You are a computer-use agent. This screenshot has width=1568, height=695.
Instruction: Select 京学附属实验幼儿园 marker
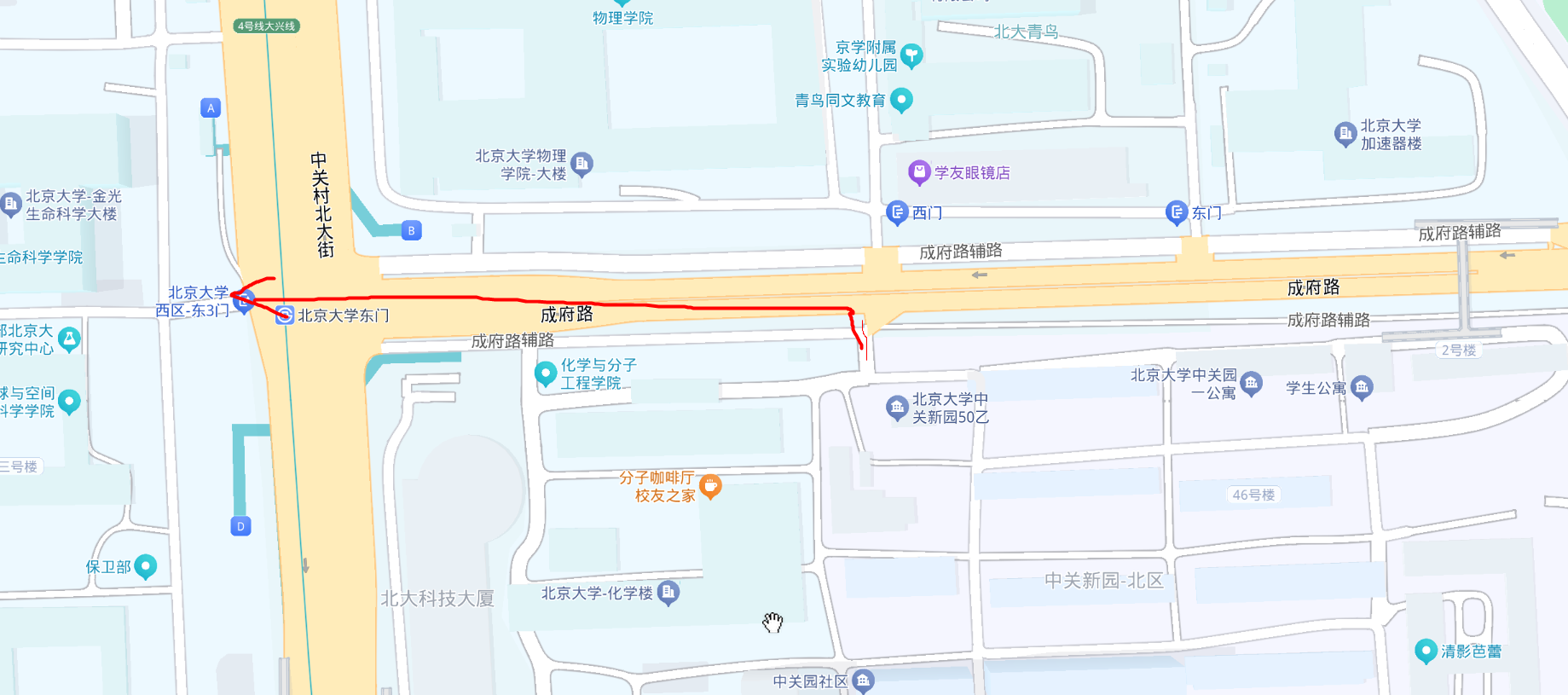(911, 55)
